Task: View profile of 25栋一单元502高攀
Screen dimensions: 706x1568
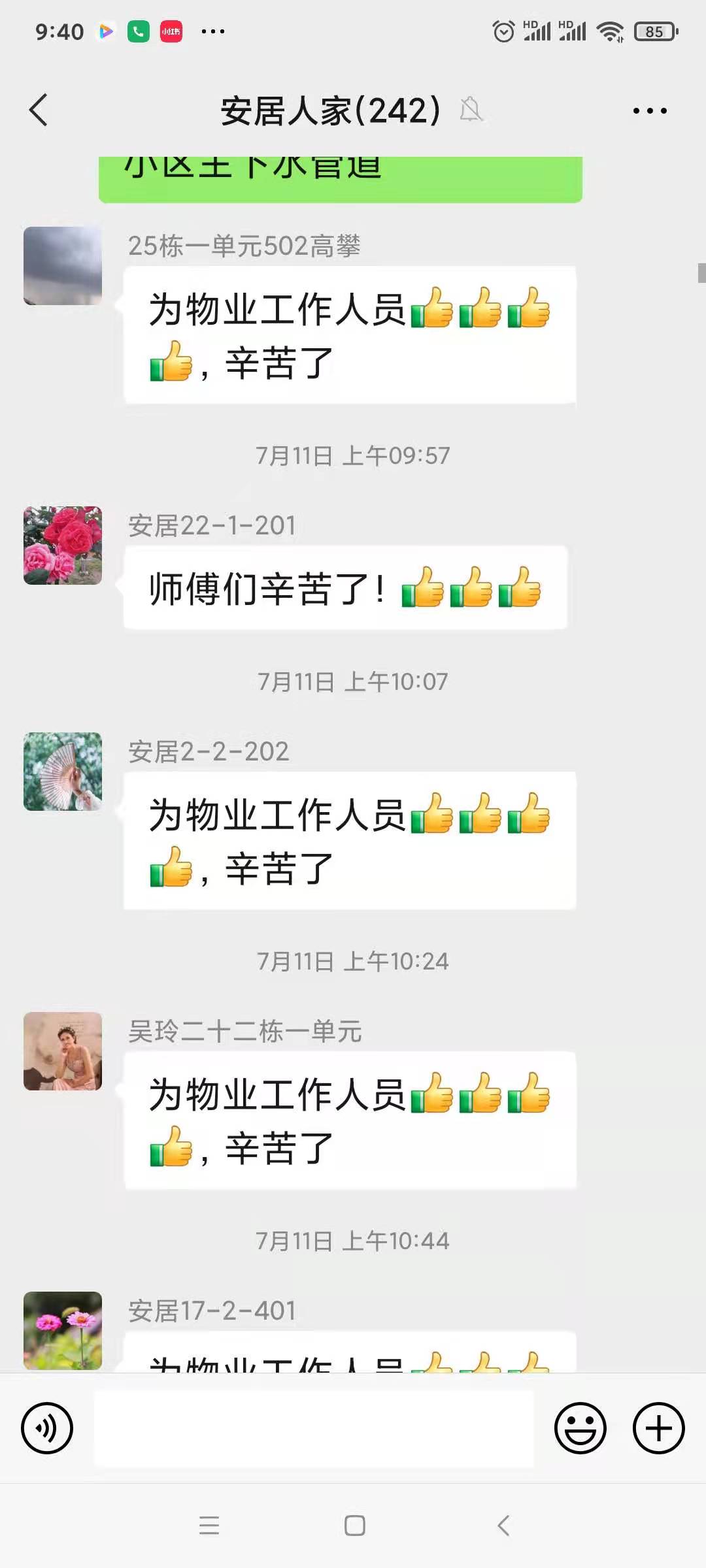Action: pos(63,266)
